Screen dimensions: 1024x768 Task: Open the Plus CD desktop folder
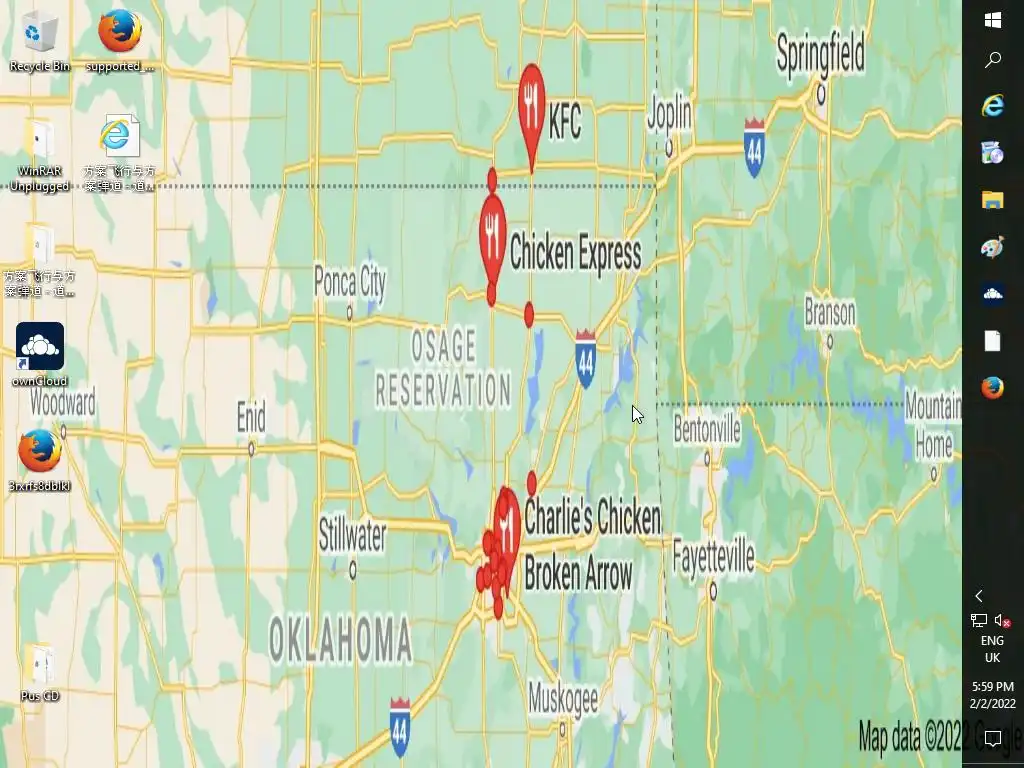click(40, 670)
